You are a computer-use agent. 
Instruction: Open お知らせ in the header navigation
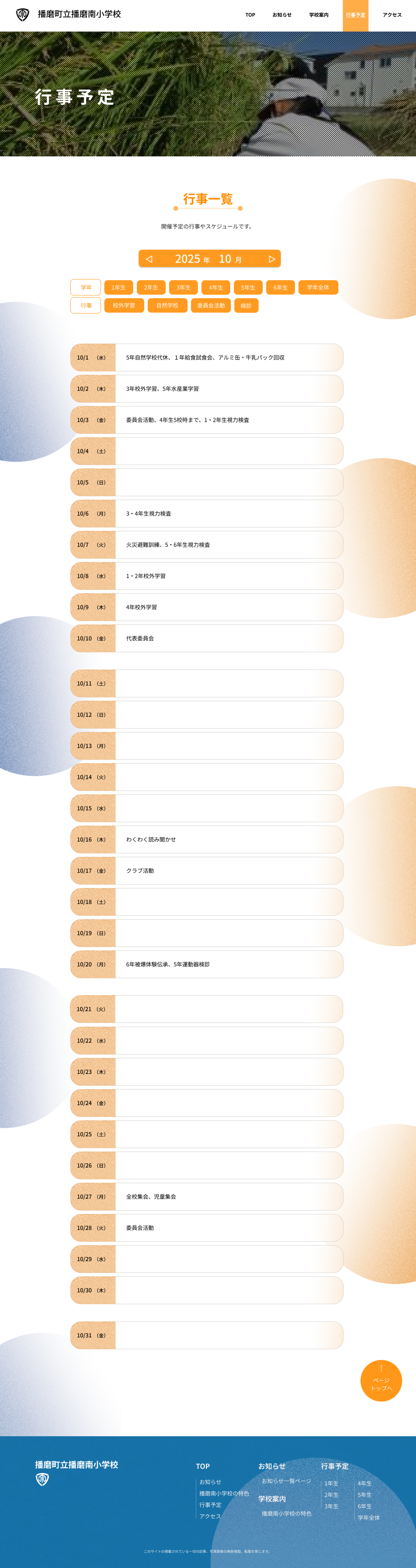281,15
